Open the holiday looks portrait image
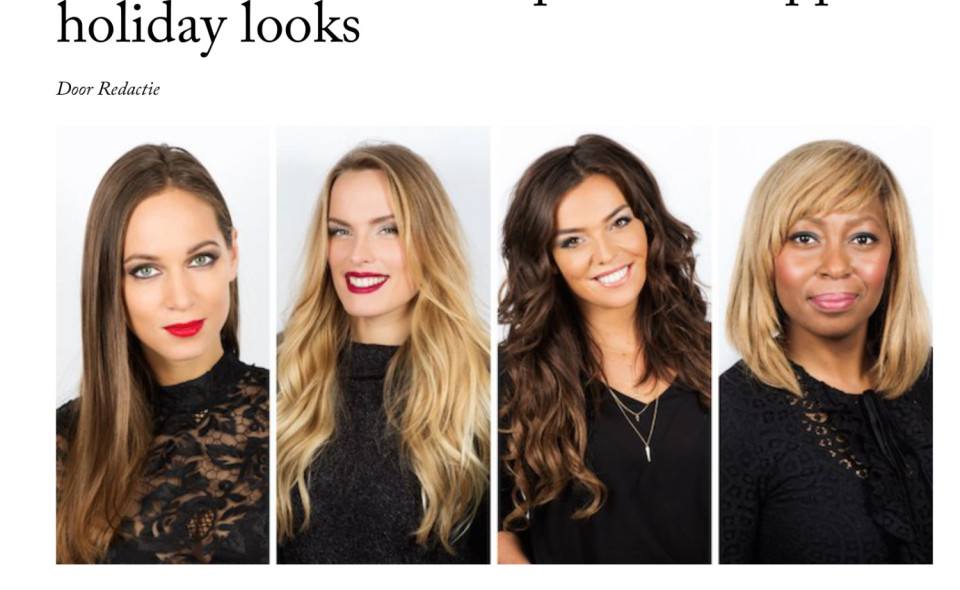The height and width of the screenshot is (590, 960). click(494, 344)
